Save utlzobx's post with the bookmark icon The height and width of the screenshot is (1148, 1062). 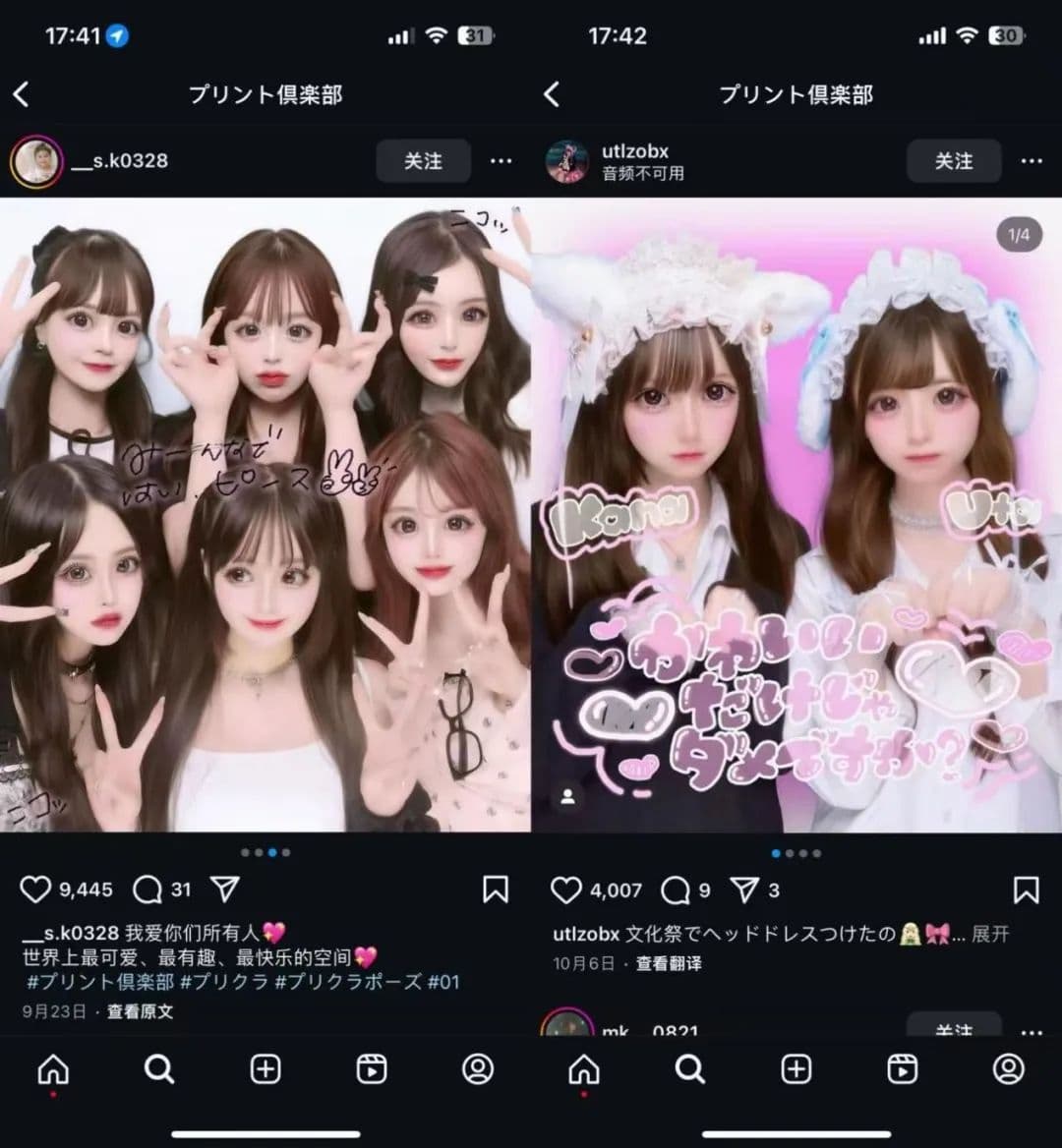click(x=1026, y=890)
